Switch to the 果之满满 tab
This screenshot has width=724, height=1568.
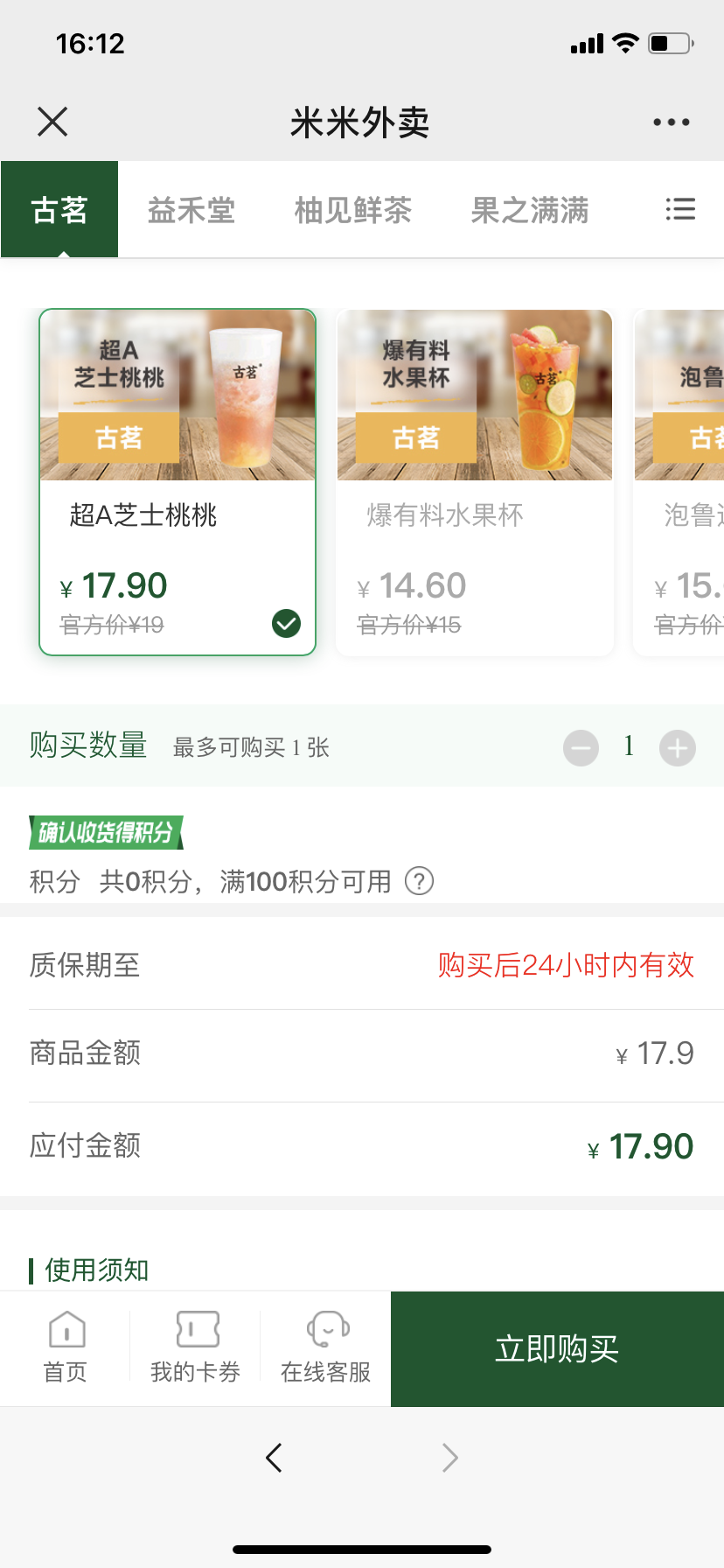(x=530, y=210)
